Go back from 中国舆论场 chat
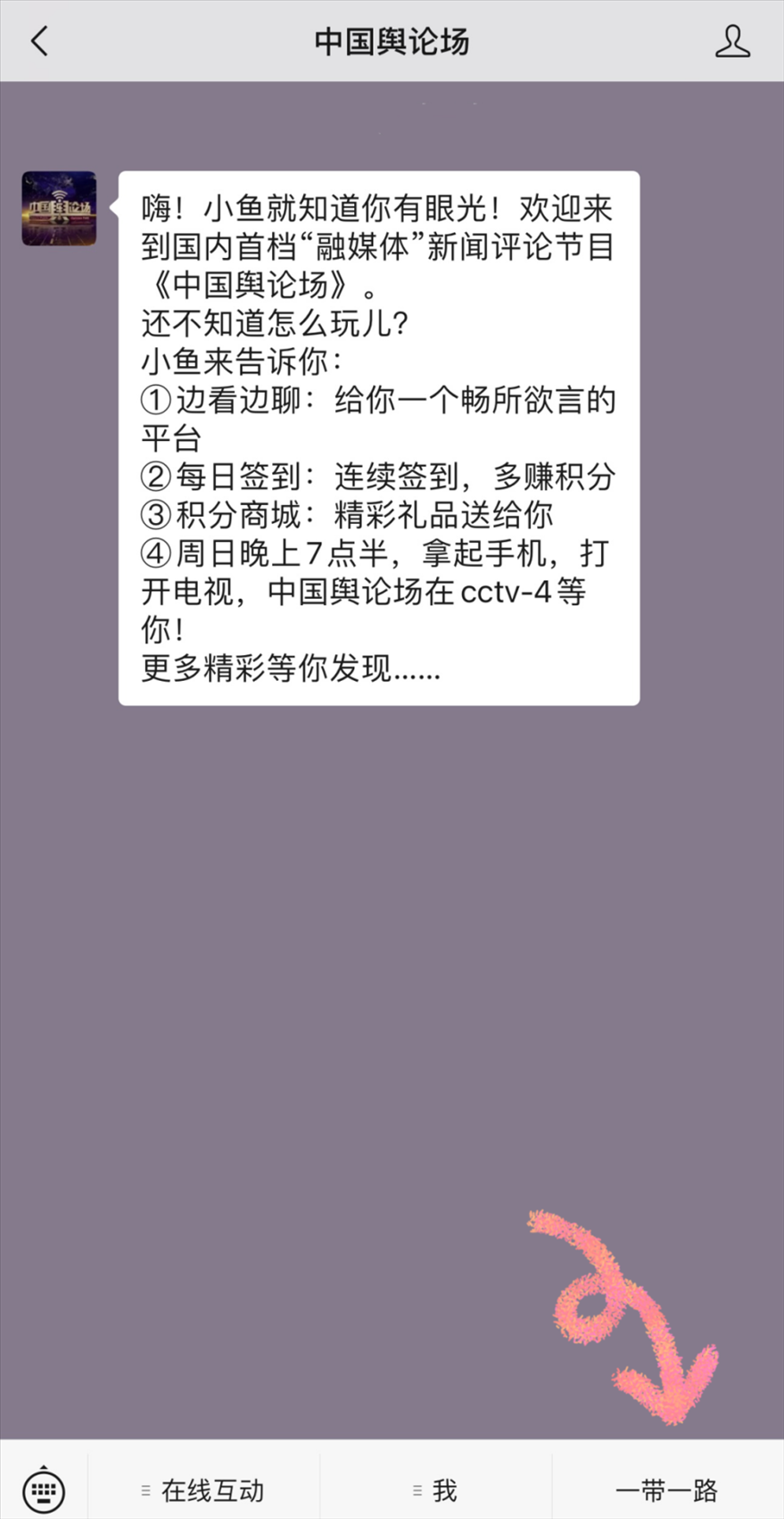784x1519 pixels. [x=39, y=41]
